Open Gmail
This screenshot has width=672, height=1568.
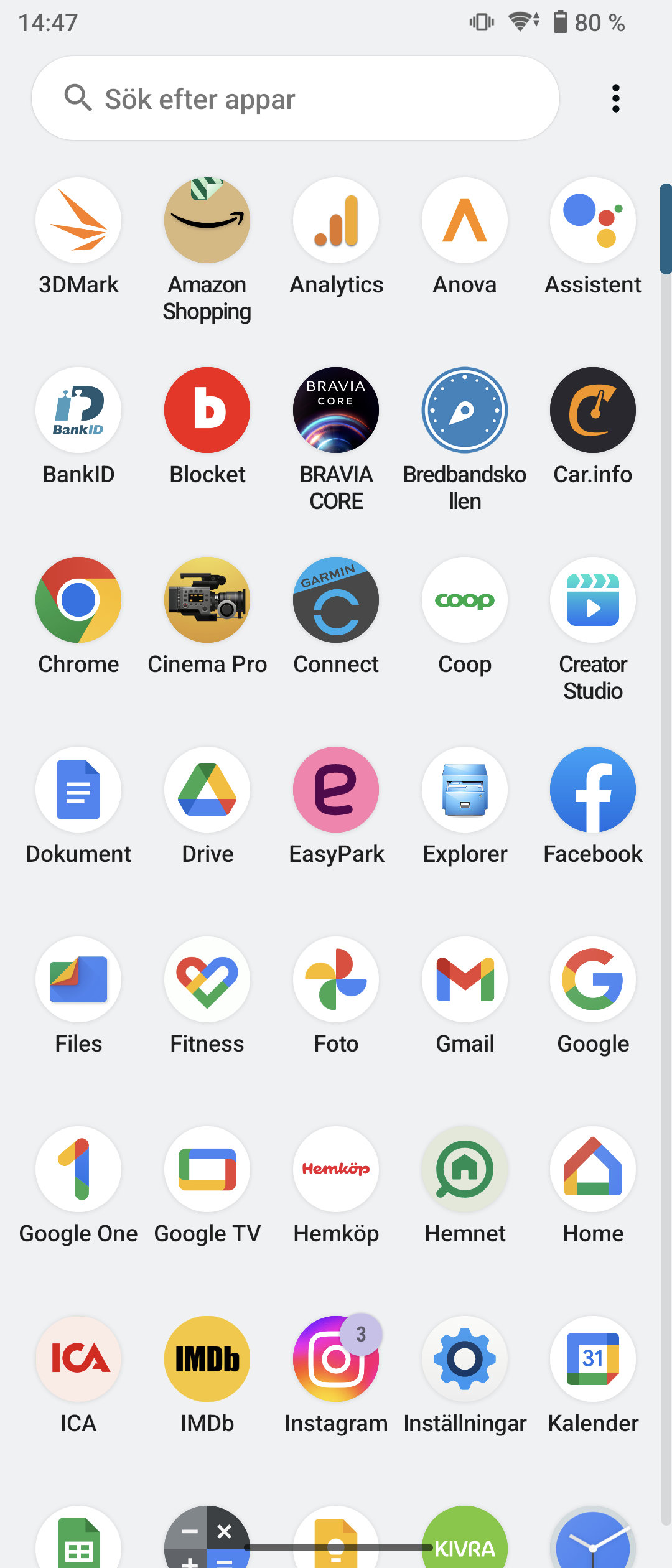click(465, 979)
